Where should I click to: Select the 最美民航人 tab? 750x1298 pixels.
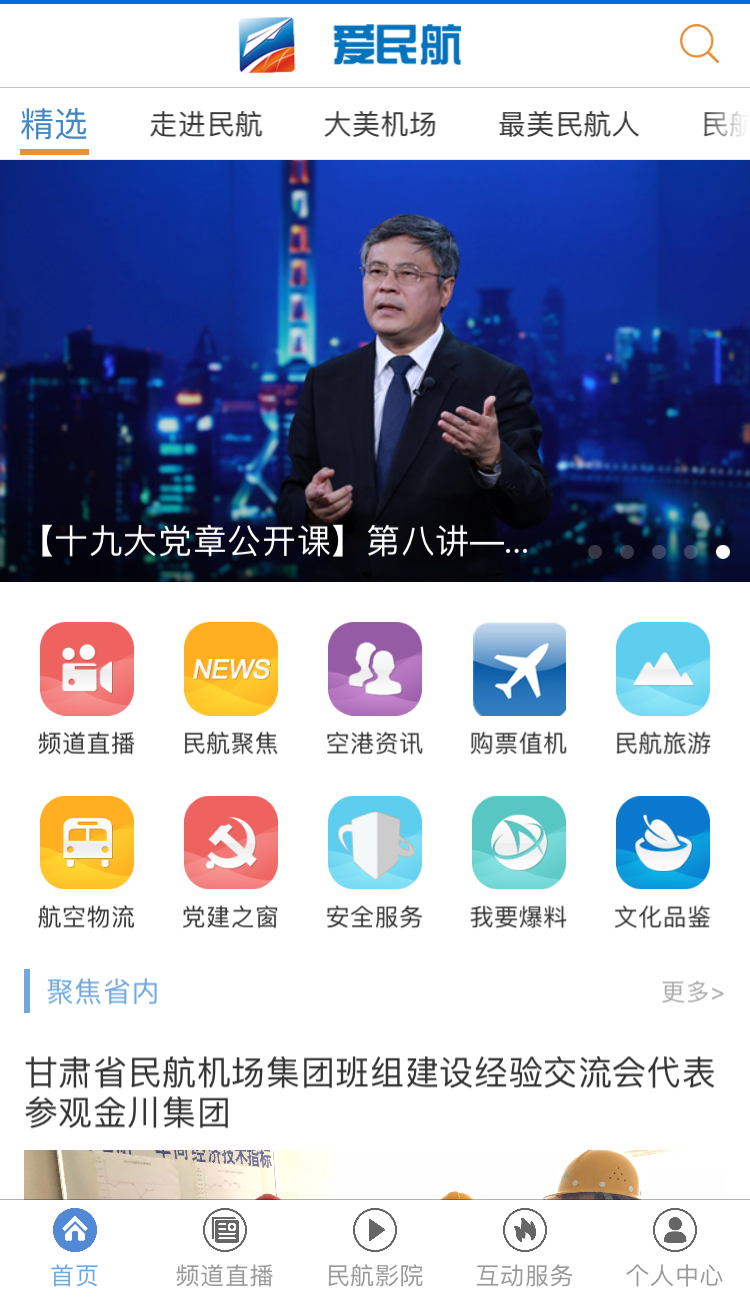[568, 125]
